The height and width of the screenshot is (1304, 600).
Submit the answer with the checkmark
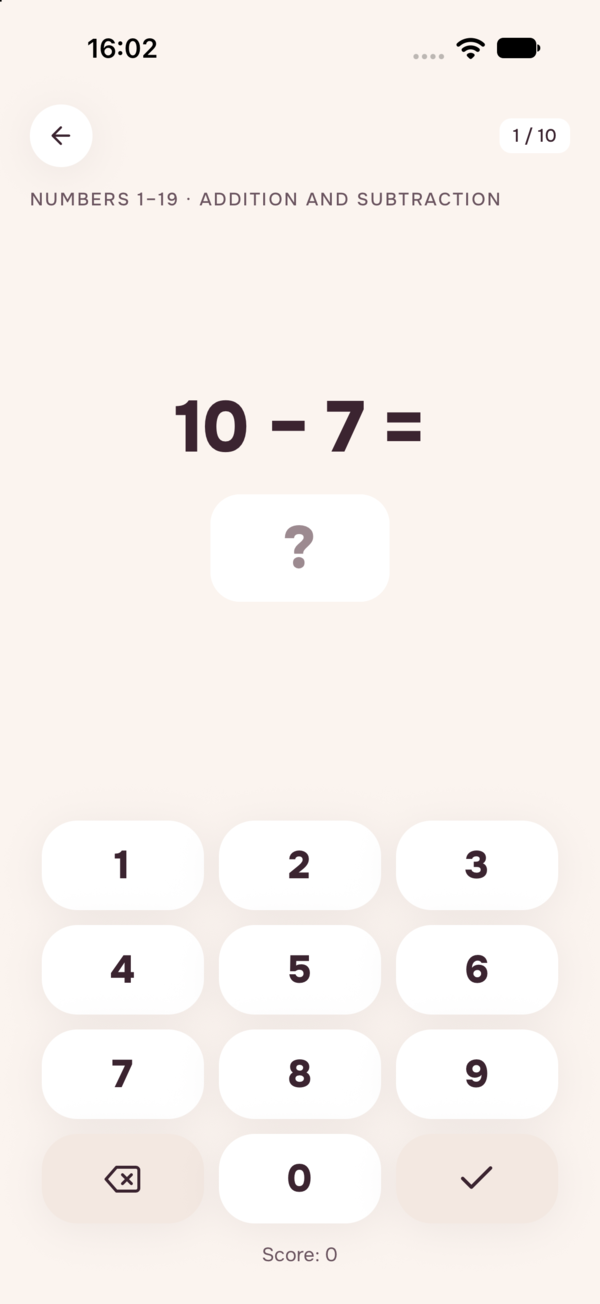[x=477, y=1178]
